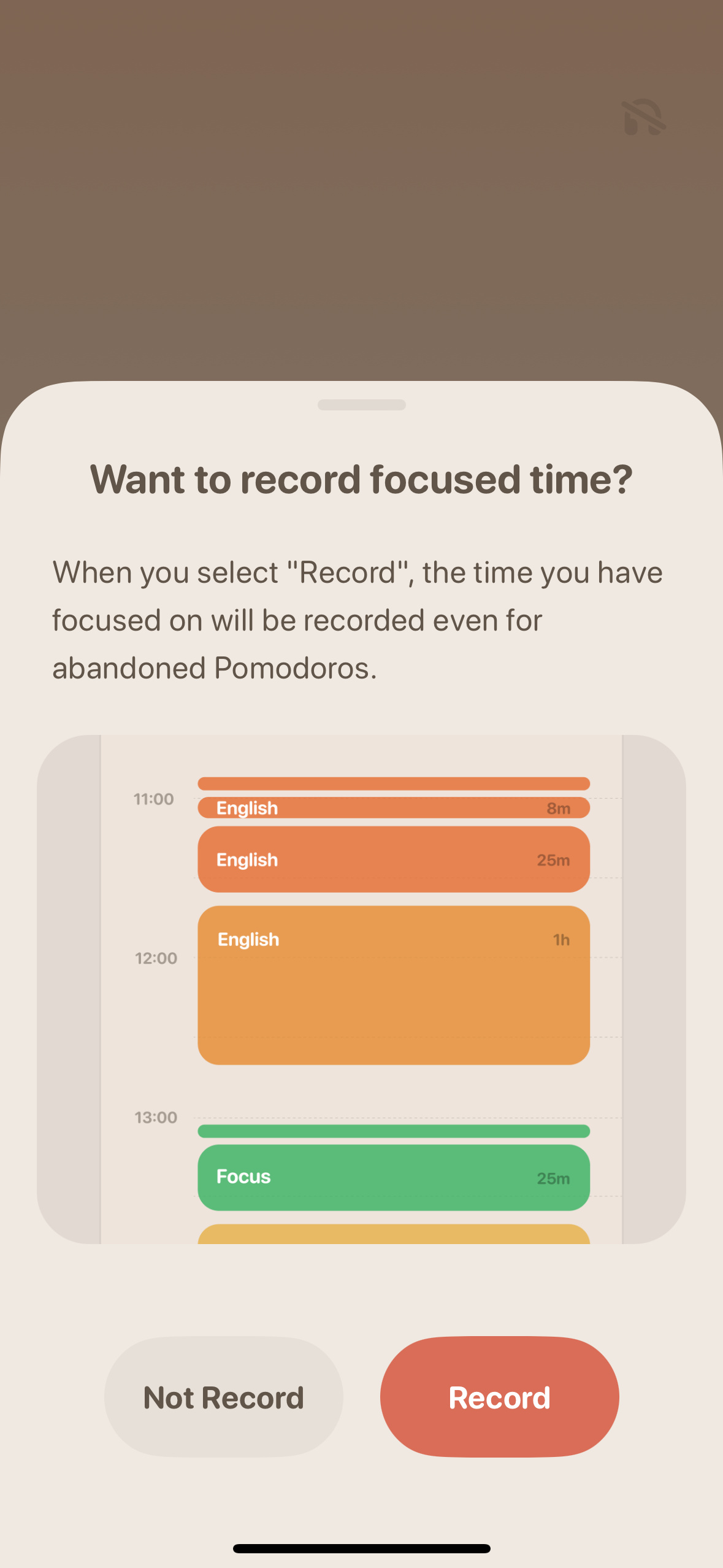Screen dimensions: 723x1568
Task: Tap the sheet's drag handle
Action: (x=362, y=405)
